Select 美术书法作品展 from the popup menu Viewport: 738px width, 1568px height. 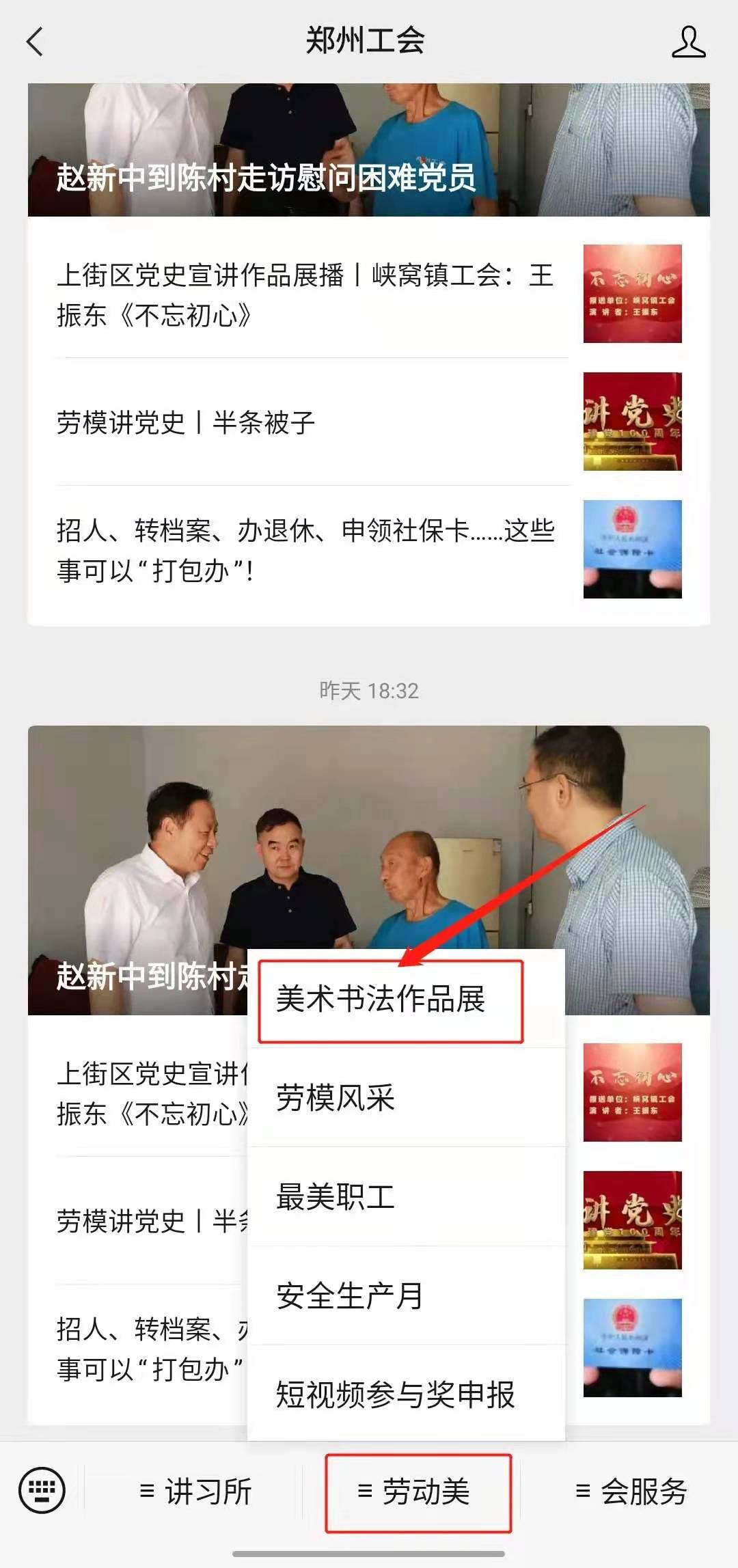390,1000
